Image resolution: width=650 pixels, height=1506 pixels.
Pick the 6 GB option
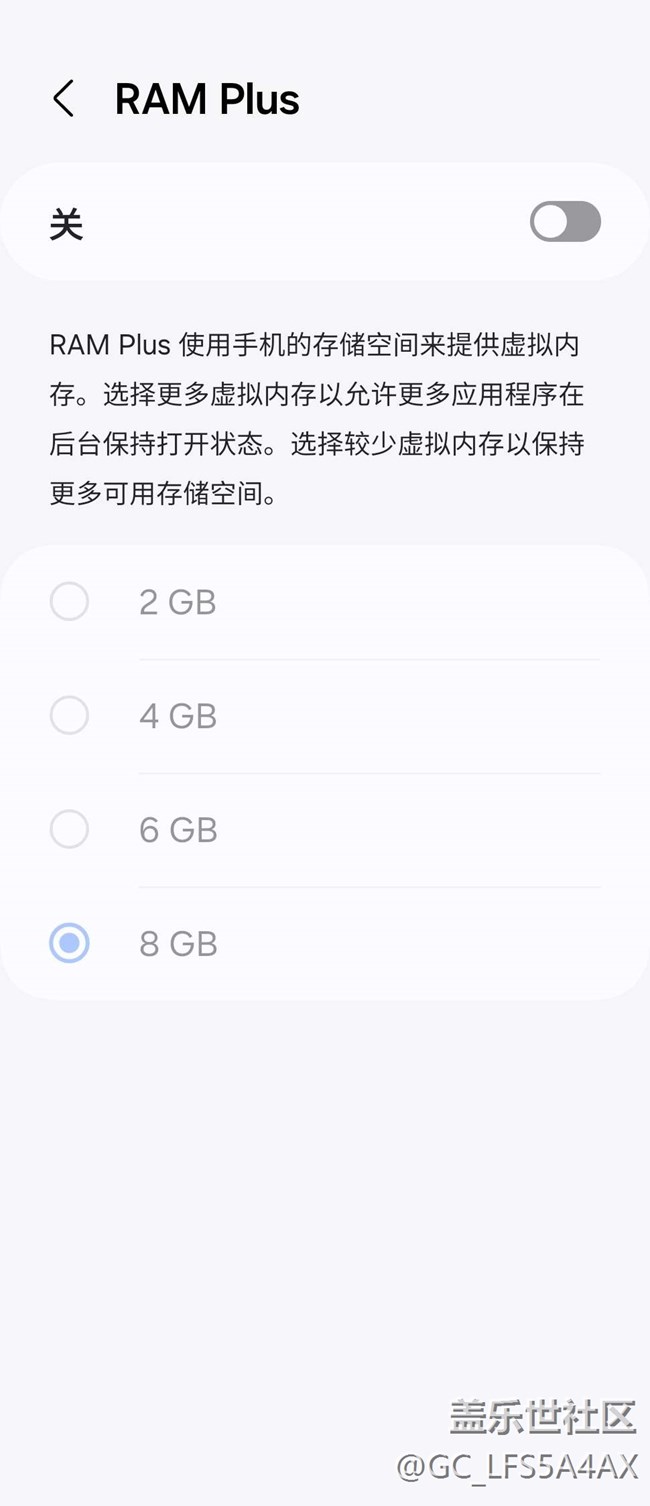point(70,830)
